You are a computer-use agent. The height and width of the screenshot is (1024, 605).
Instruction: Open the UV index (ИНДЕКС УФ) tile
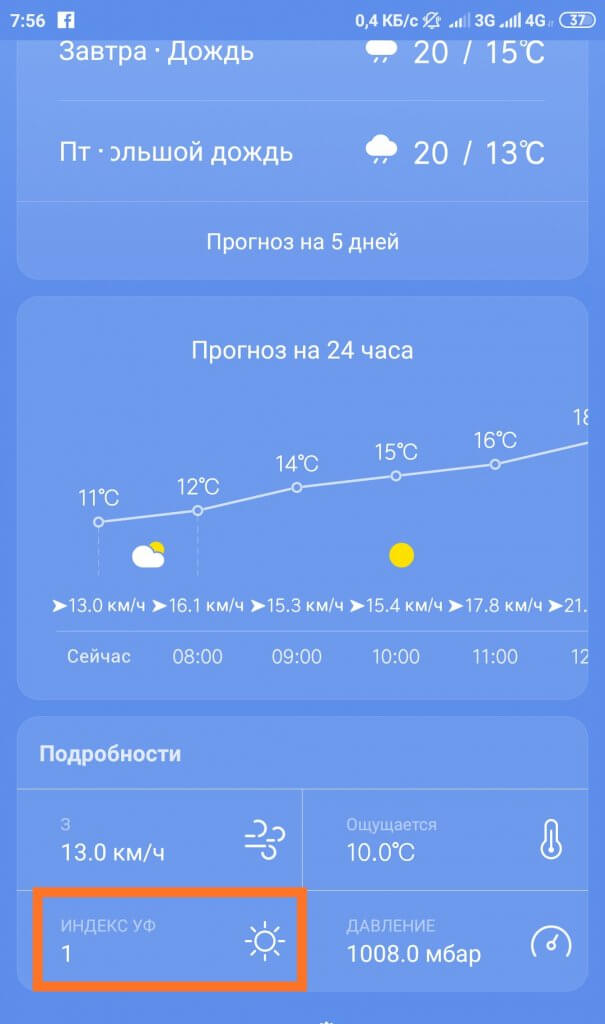point(169,940)
